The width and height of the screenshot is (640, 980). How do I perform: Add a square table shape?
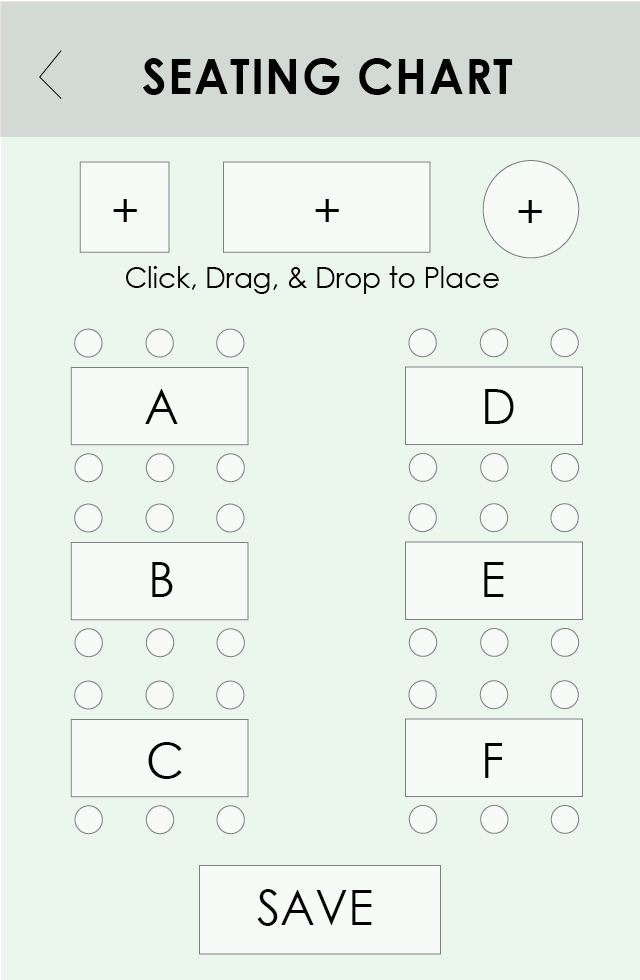(125, 208)
